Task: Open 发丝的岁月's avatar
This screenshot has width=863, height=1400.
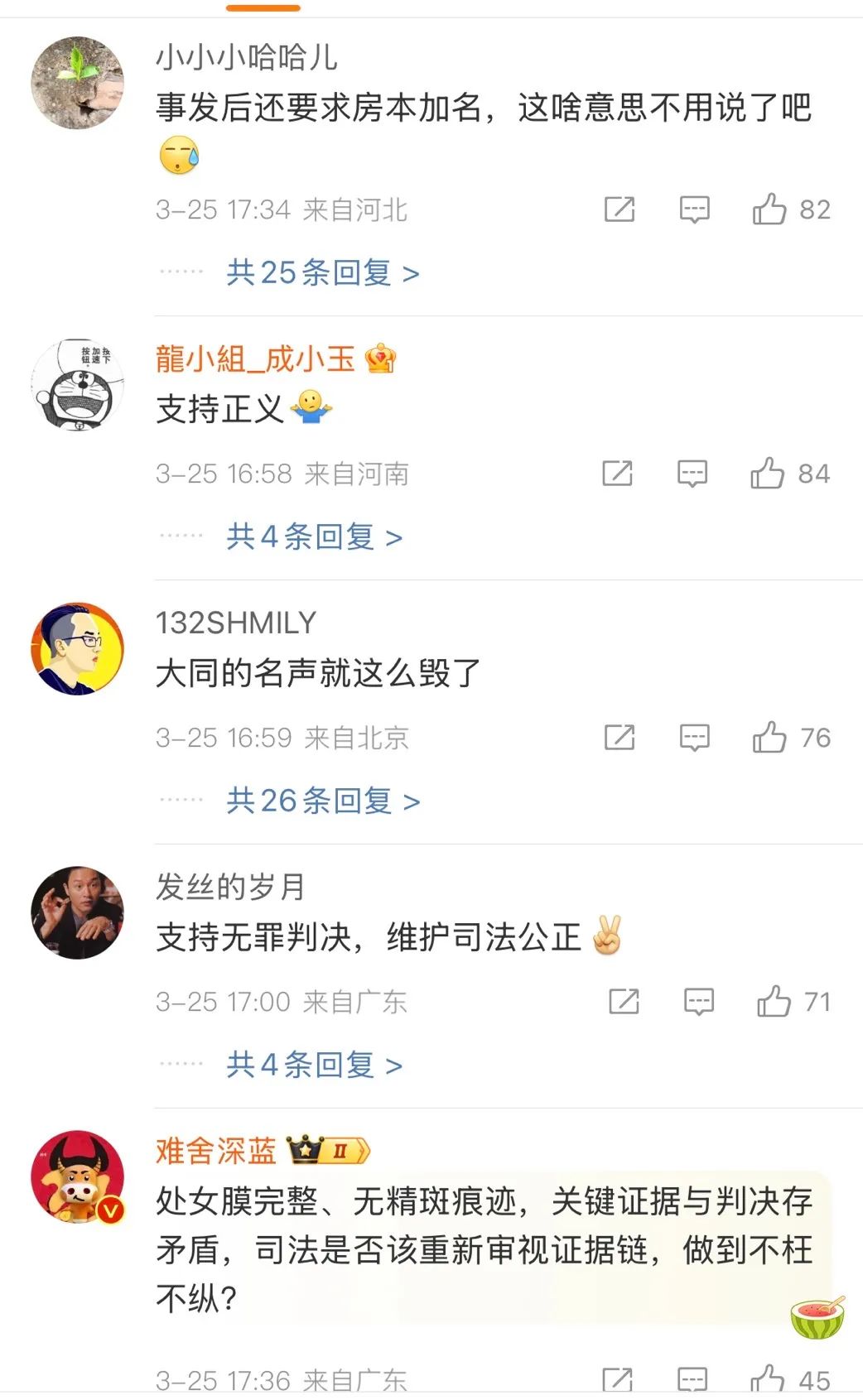Action: pyautogui.click(x=77, y=912)
